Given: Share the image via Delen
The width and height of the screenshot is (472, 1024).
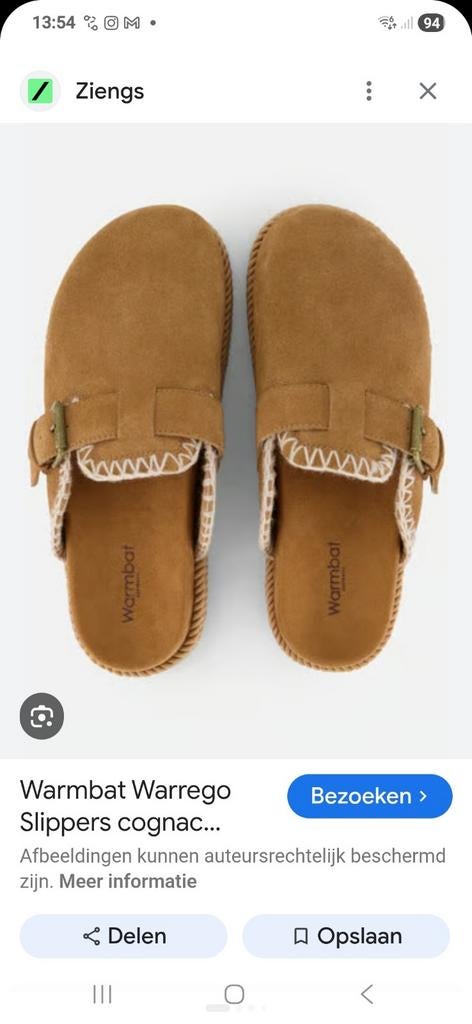Looking at the screenshot, I should [124, 936].
